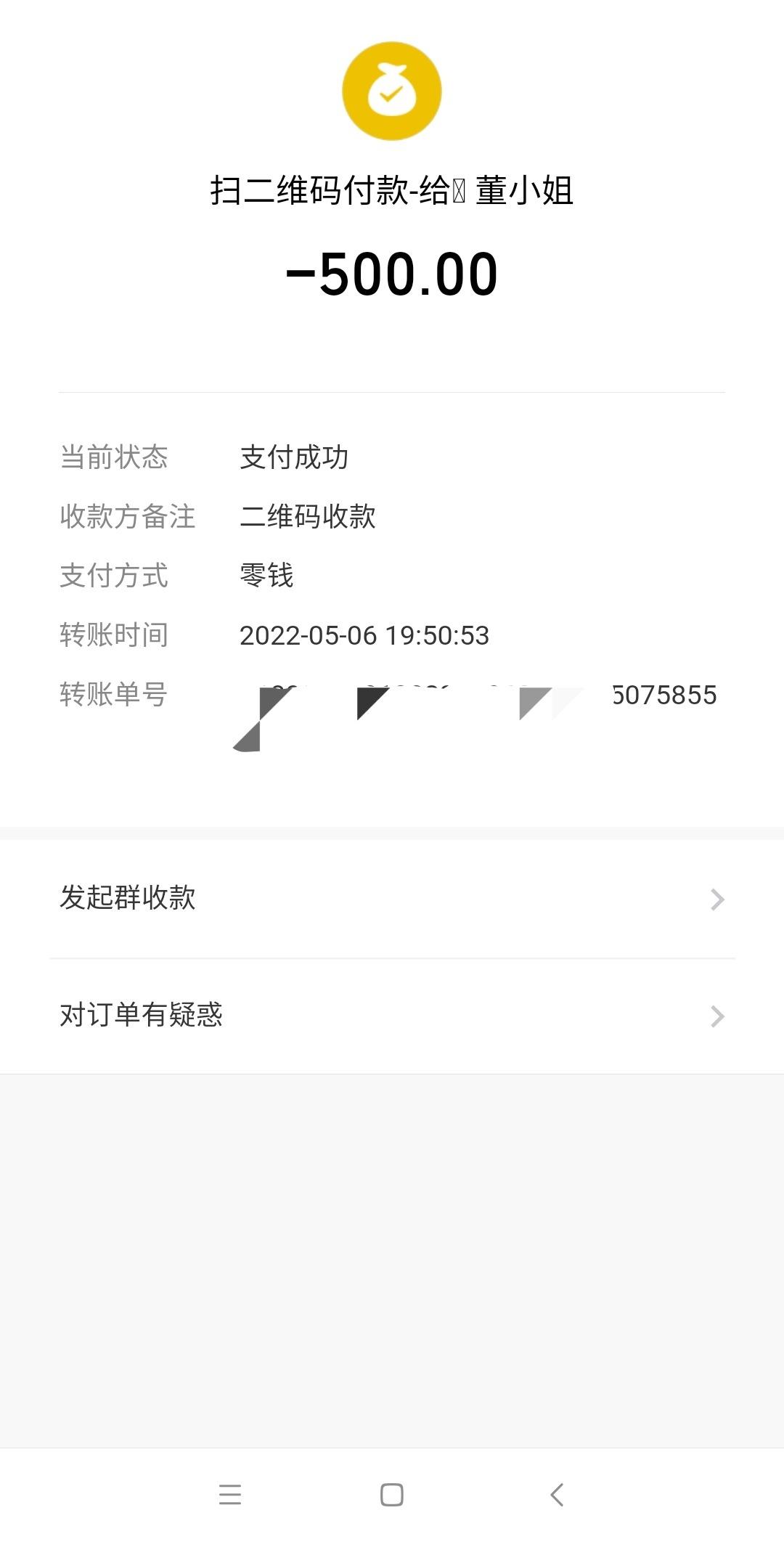The width and height of the screenshot is (784, 1542).
Task: Tap the system home button
Action: [392, 1495]
